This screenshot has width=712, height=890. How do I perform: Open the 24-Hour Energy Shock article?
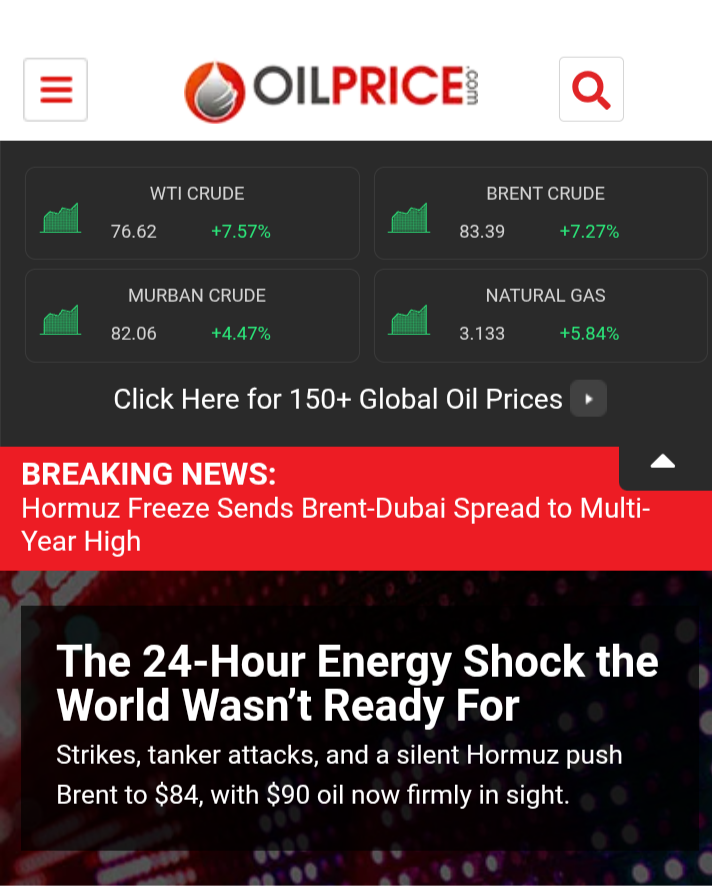point(357,684)
